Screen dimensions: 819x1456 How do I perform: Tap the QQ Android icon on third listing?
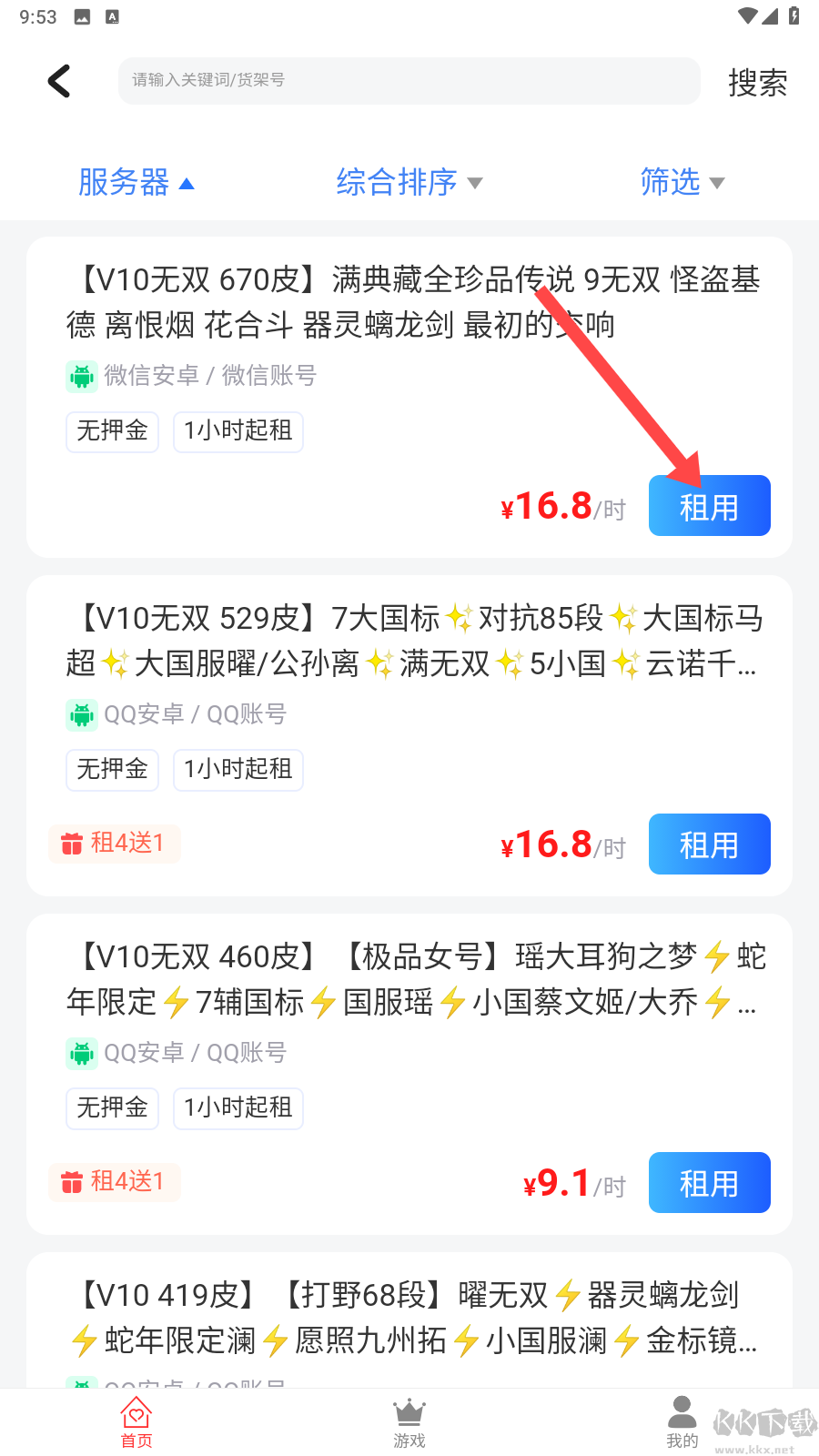point(82,1053)
